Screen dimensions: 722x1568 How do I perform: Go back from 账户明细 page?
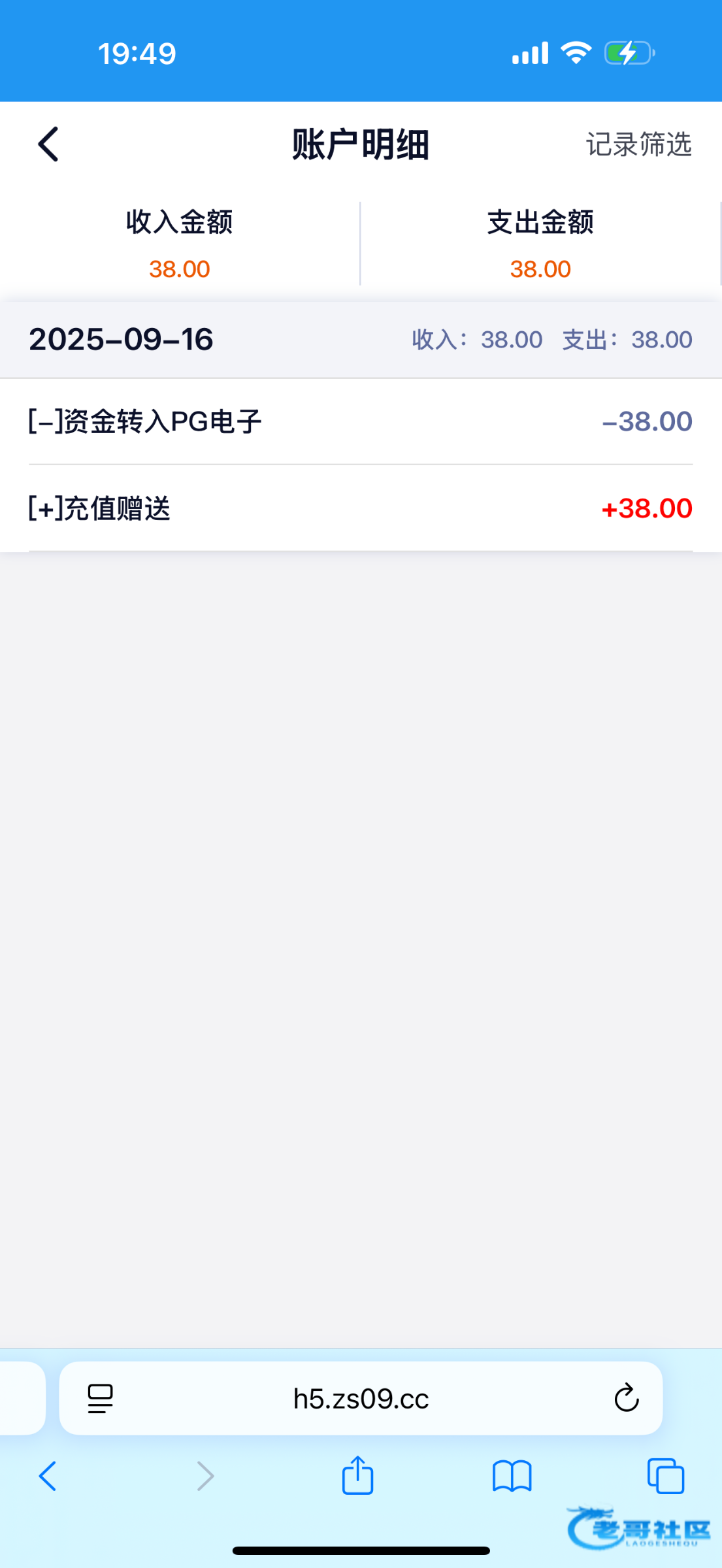click(x=48, y=144)
